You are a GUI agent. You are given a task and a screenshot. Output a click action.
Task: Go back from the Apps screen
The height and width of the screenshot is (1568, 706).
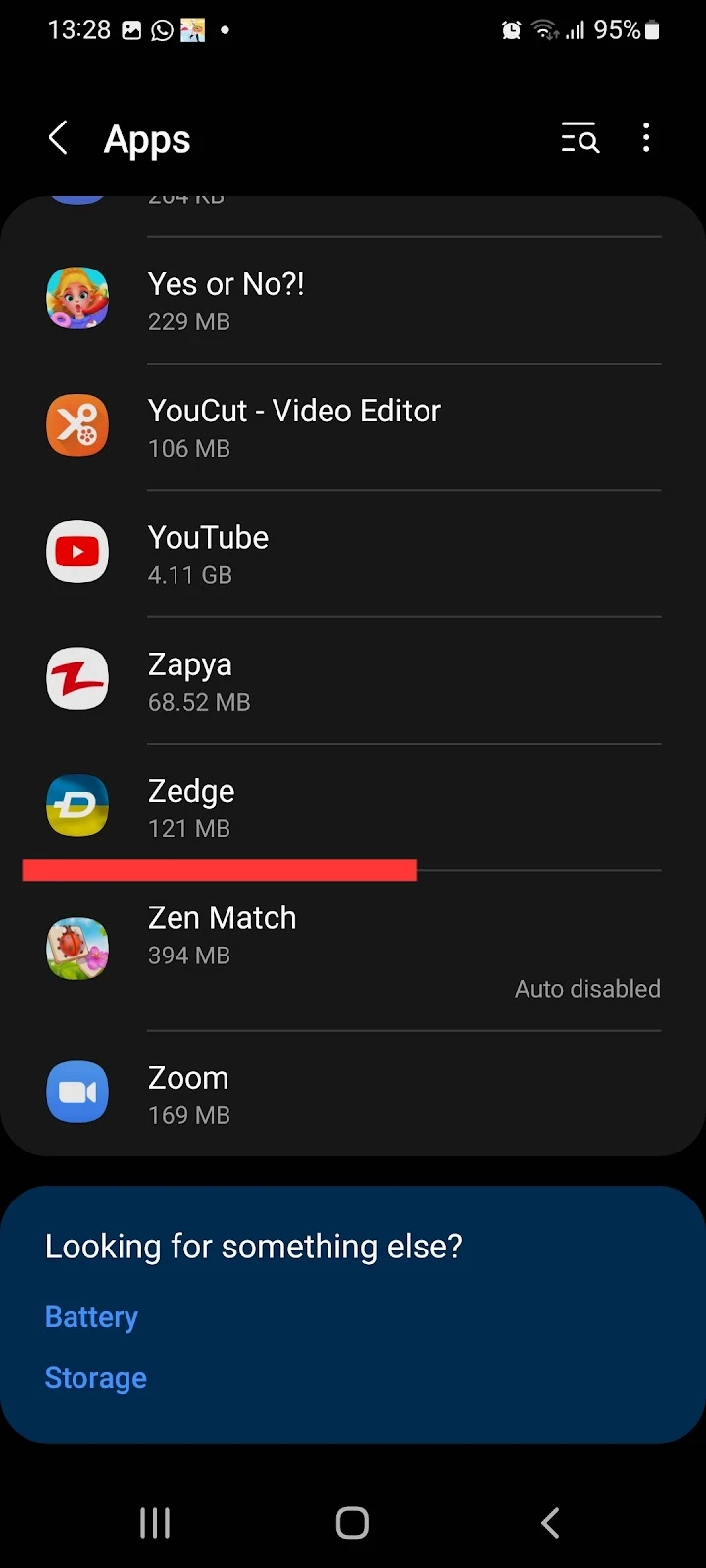point(59,138)
